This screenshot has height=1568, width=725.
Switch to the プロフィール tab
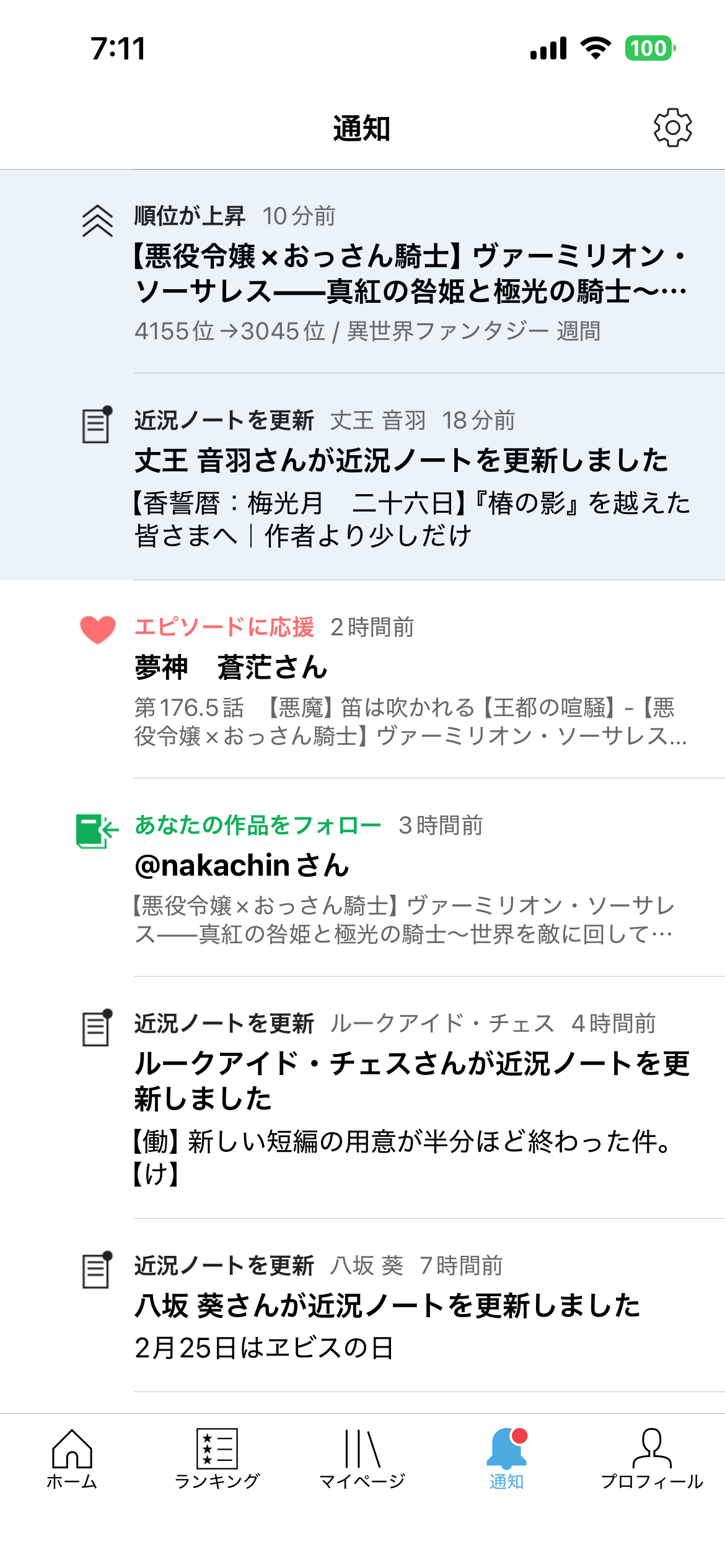pyautogui.click(x=652, y=1459)
